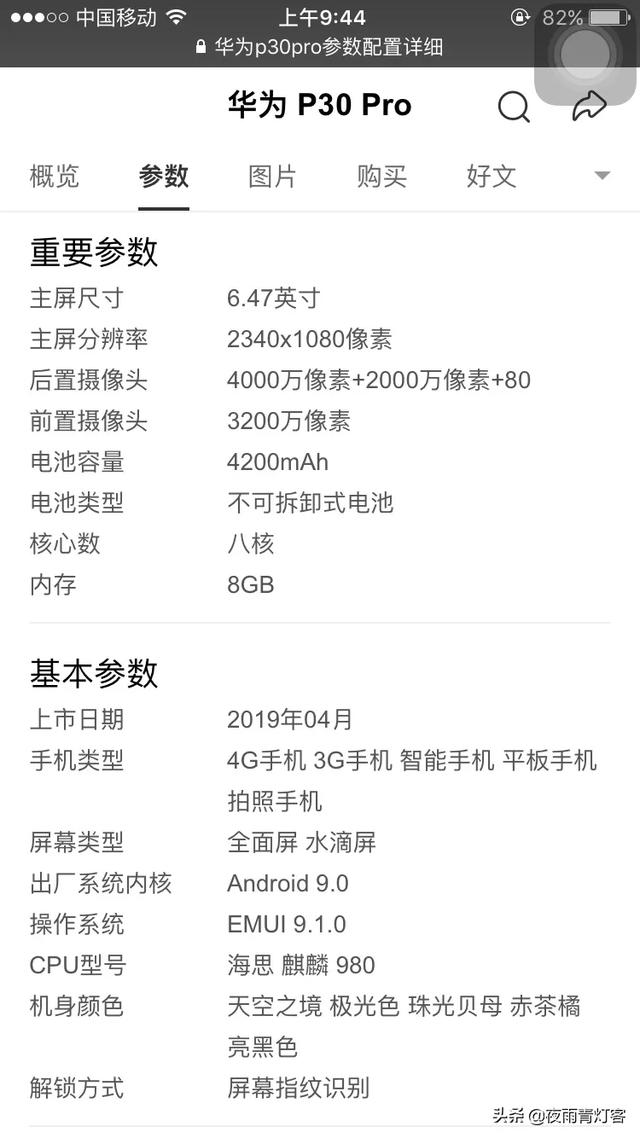Share the 华为 P30 Pro page
640x1138 pixels.
point(590,106)
